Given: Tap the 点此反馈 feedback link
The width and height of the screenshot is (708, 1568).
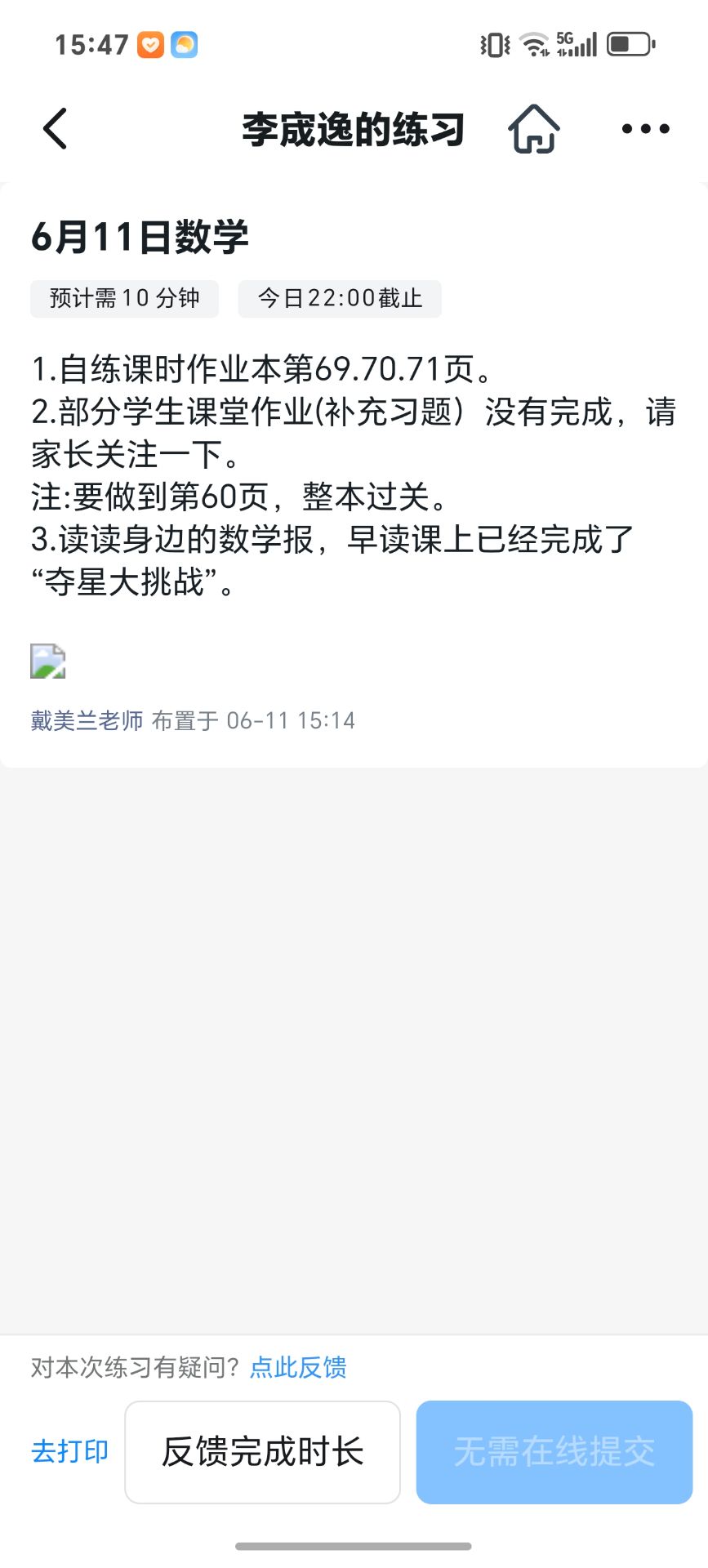Looking at the screenshot, I should coord(298,1367).
